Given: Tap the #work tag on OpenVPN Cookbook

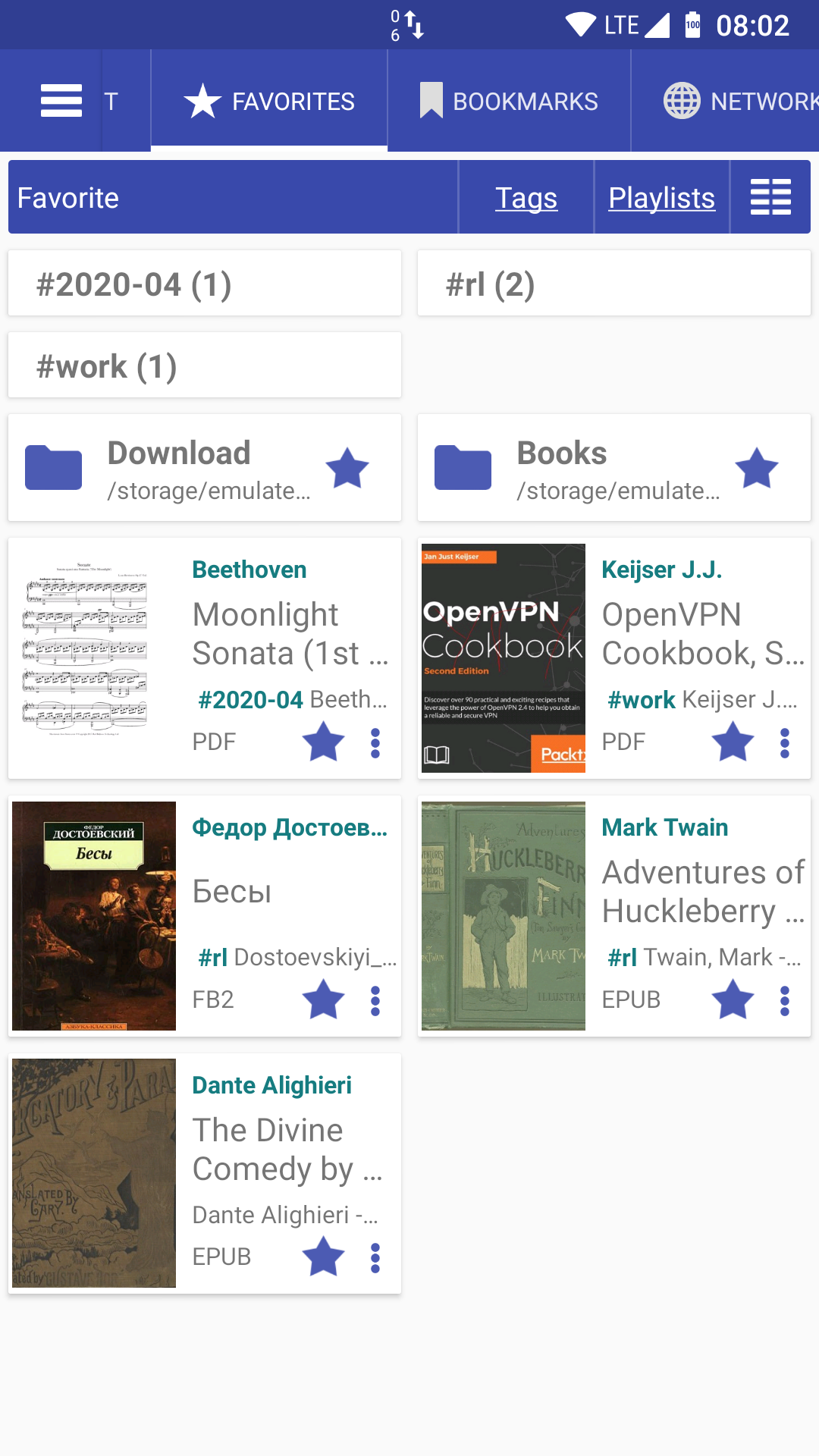Looking at the screenshot, I should pyautogui.click(x=641, y=699).
